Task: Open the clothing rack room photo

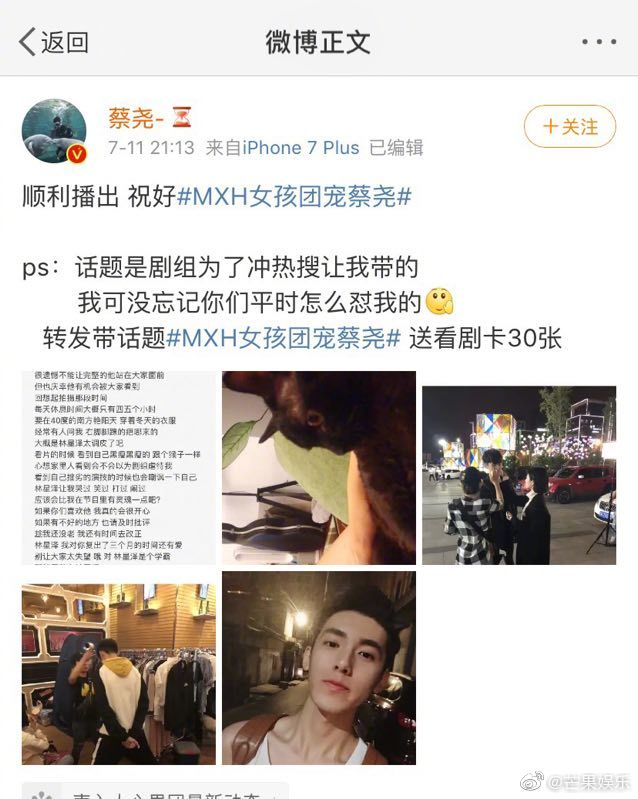Action: (x=118, y=668)
